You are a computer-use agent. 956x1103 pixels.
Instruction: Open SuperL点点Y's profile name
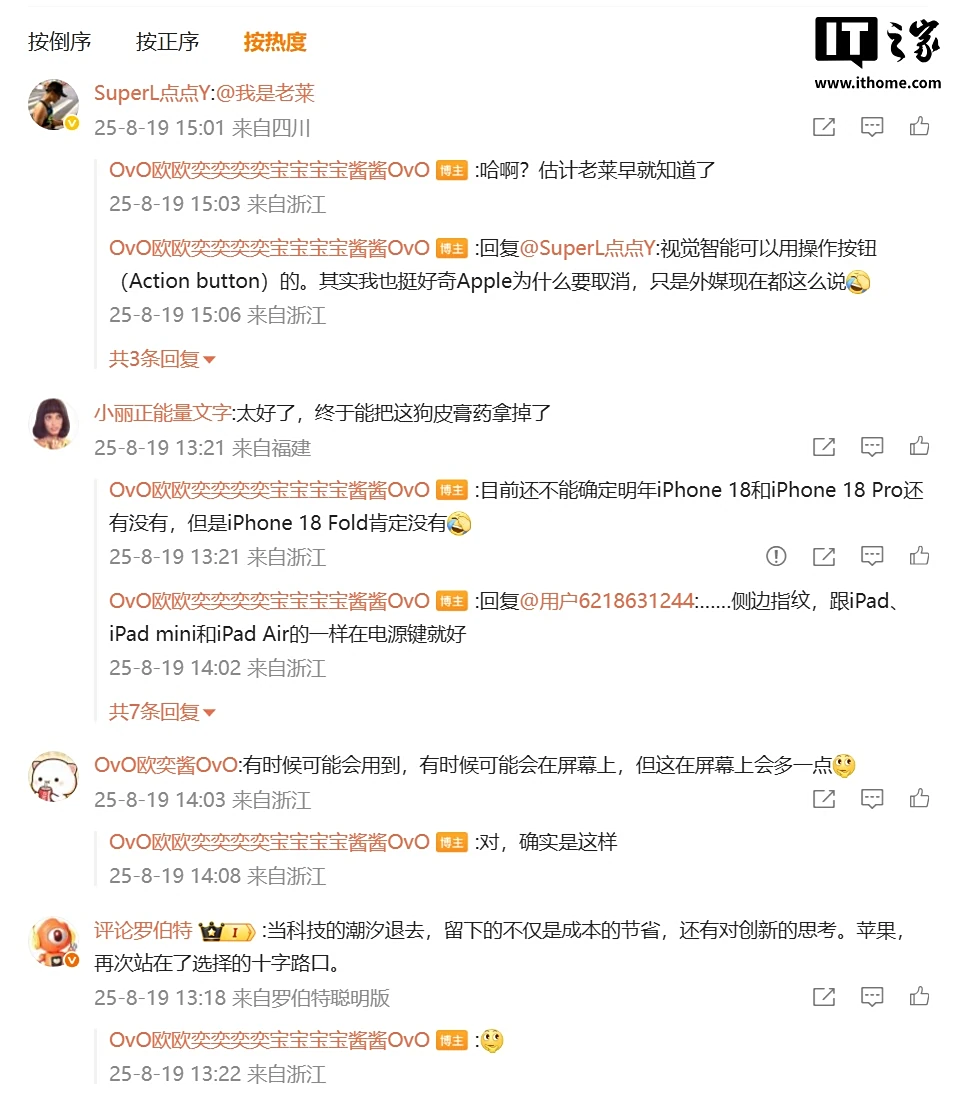point(152,93)
